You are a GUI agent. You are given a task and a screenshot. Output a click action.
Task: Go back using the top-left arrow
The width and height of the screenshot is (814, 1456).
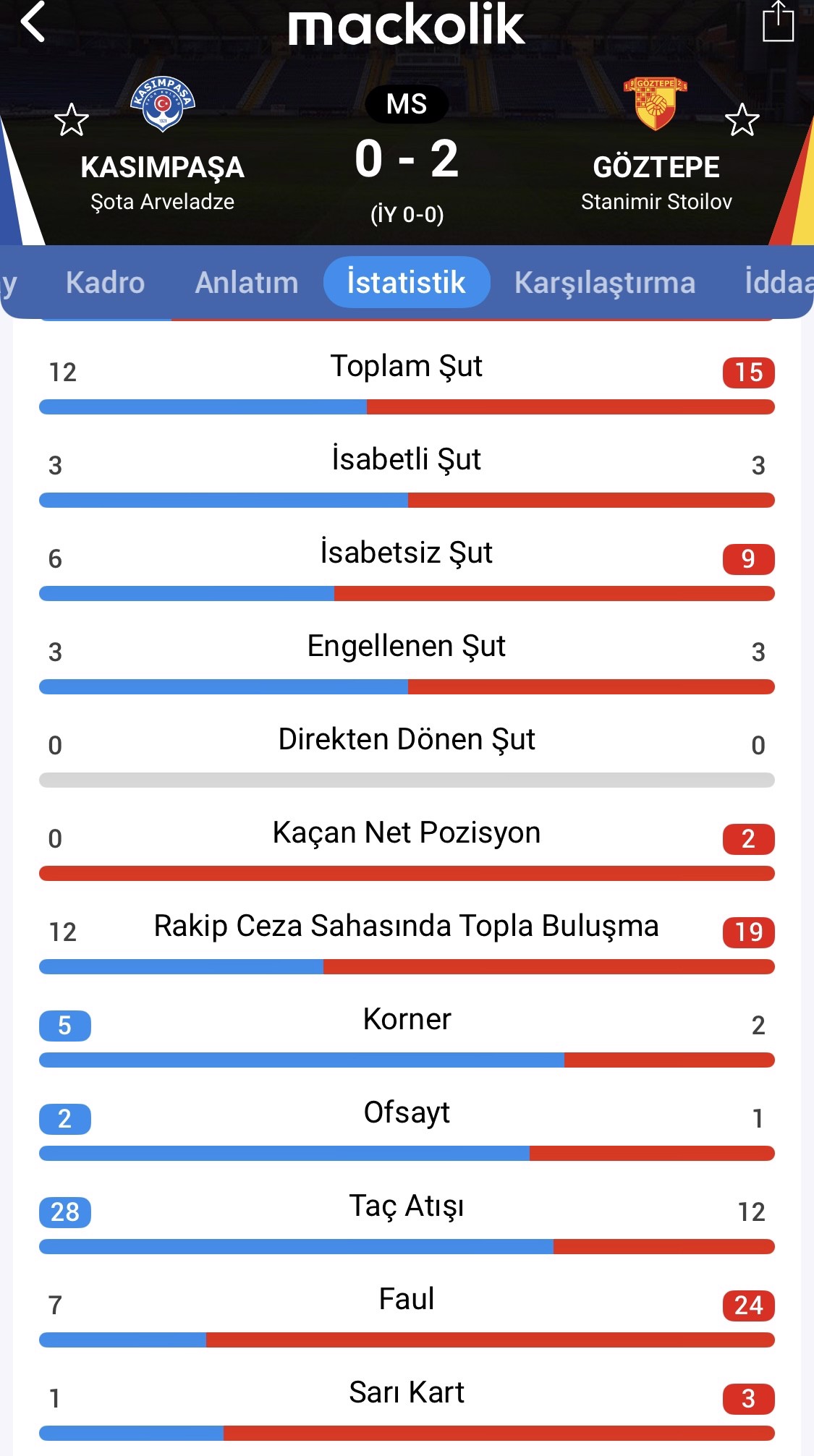coord(34,22)
